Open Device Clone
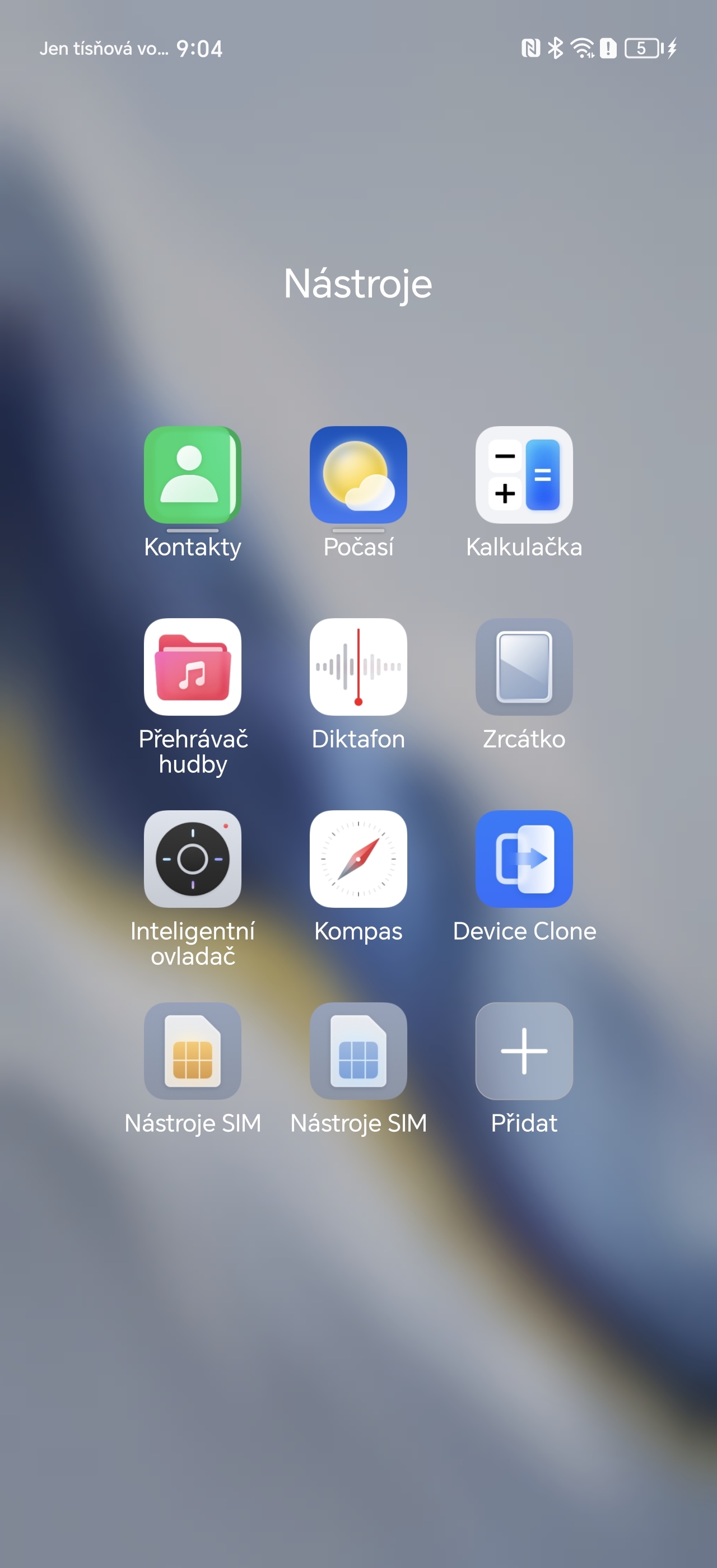Image resolution: width=717 pixels, height=1568 pixels. [x=523, y=859]
